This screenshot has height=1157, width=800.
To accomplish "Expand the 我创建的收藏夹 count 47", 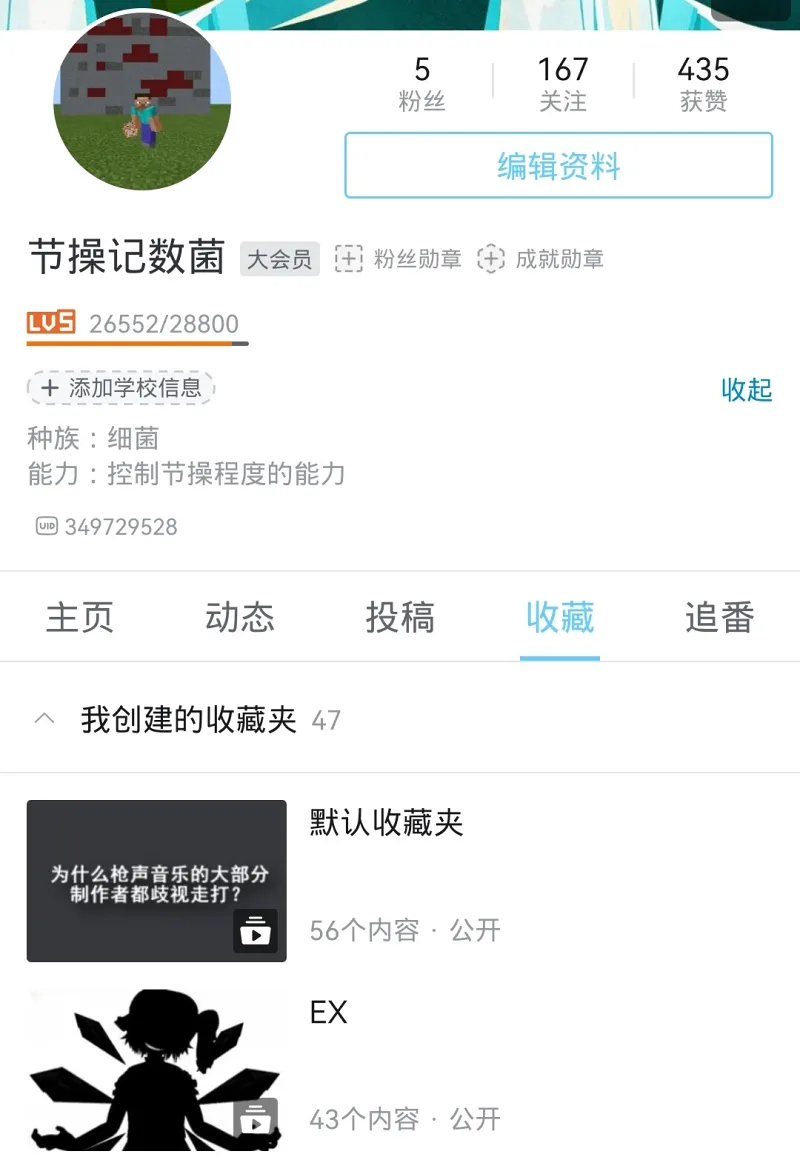I will [326, 719].
